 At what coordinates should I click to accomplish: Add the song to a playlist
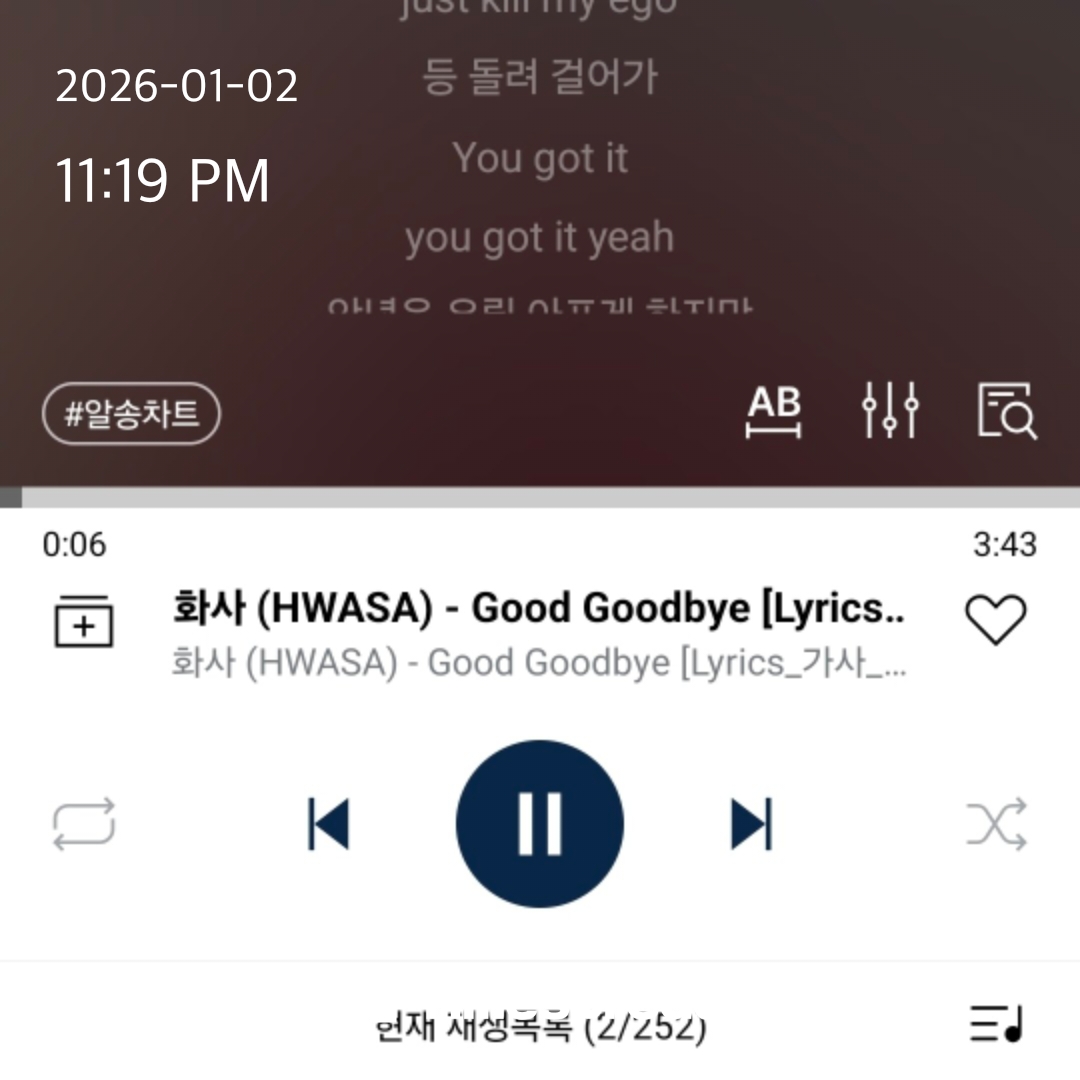83,622
